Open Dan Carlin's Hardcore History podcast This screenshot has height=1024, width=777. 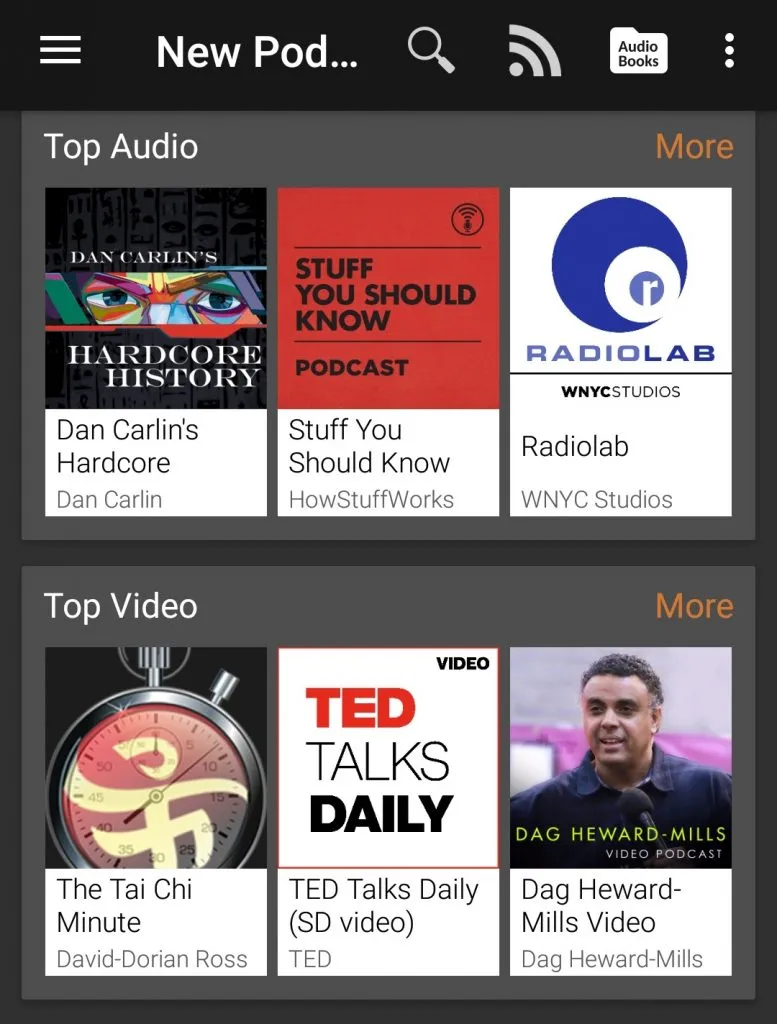[x=156, y=351]
